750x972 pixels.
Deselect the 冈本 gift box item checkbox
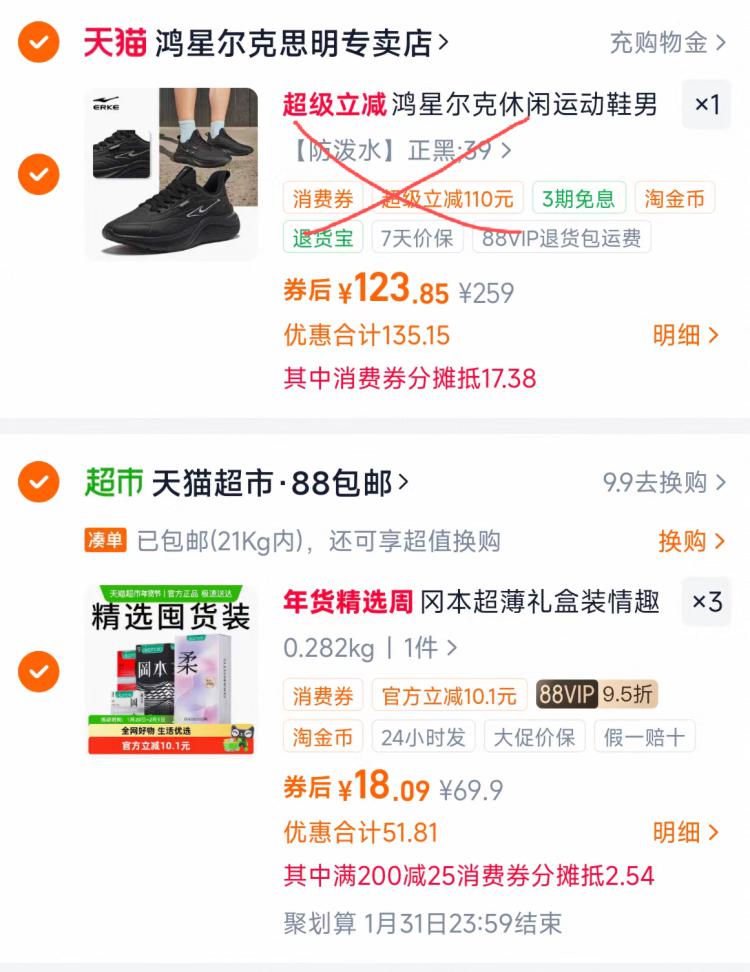click(x=38, y=671)
